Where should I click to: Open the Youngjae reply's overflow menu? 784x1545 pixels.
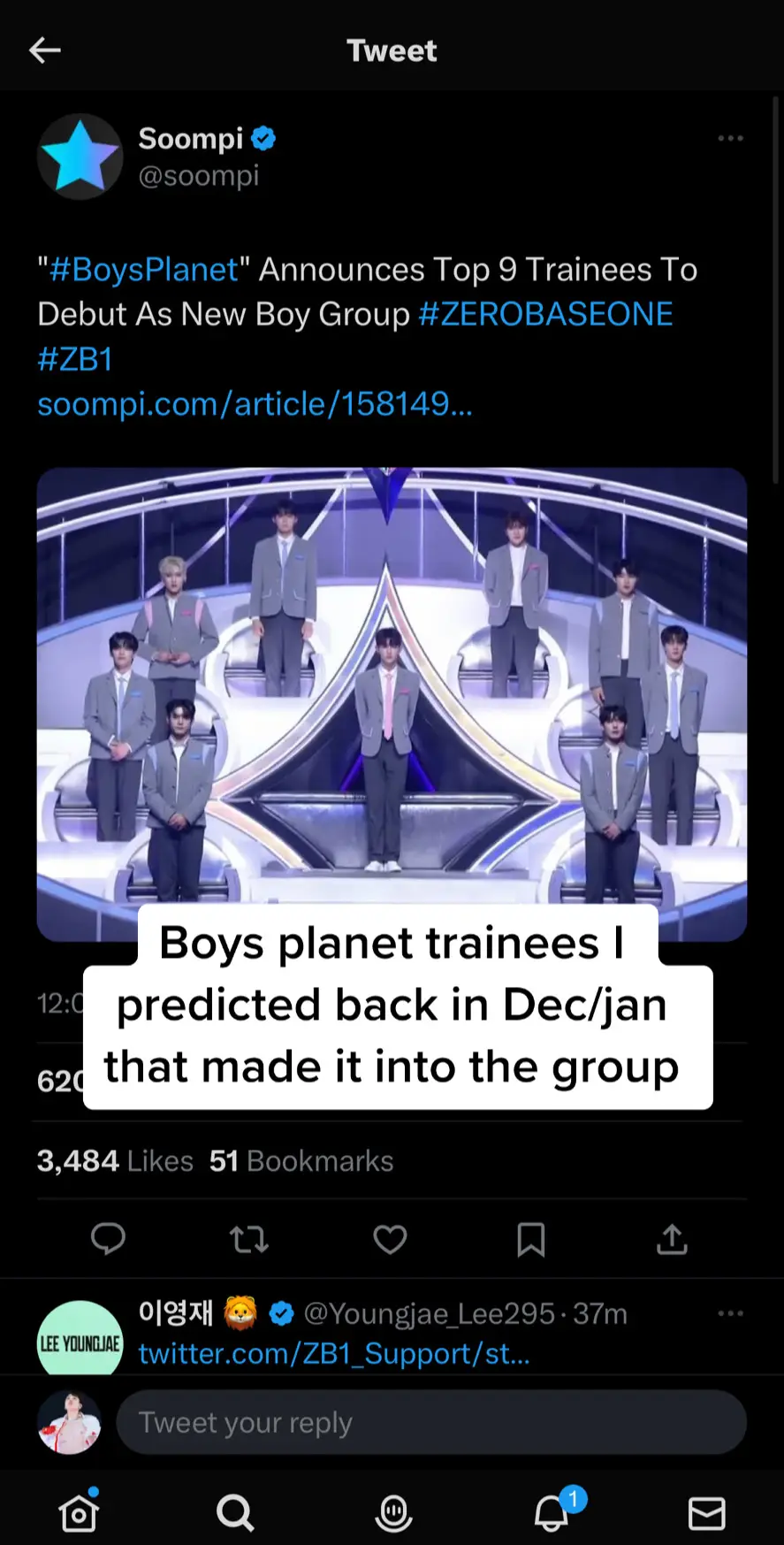(730, 1313)
